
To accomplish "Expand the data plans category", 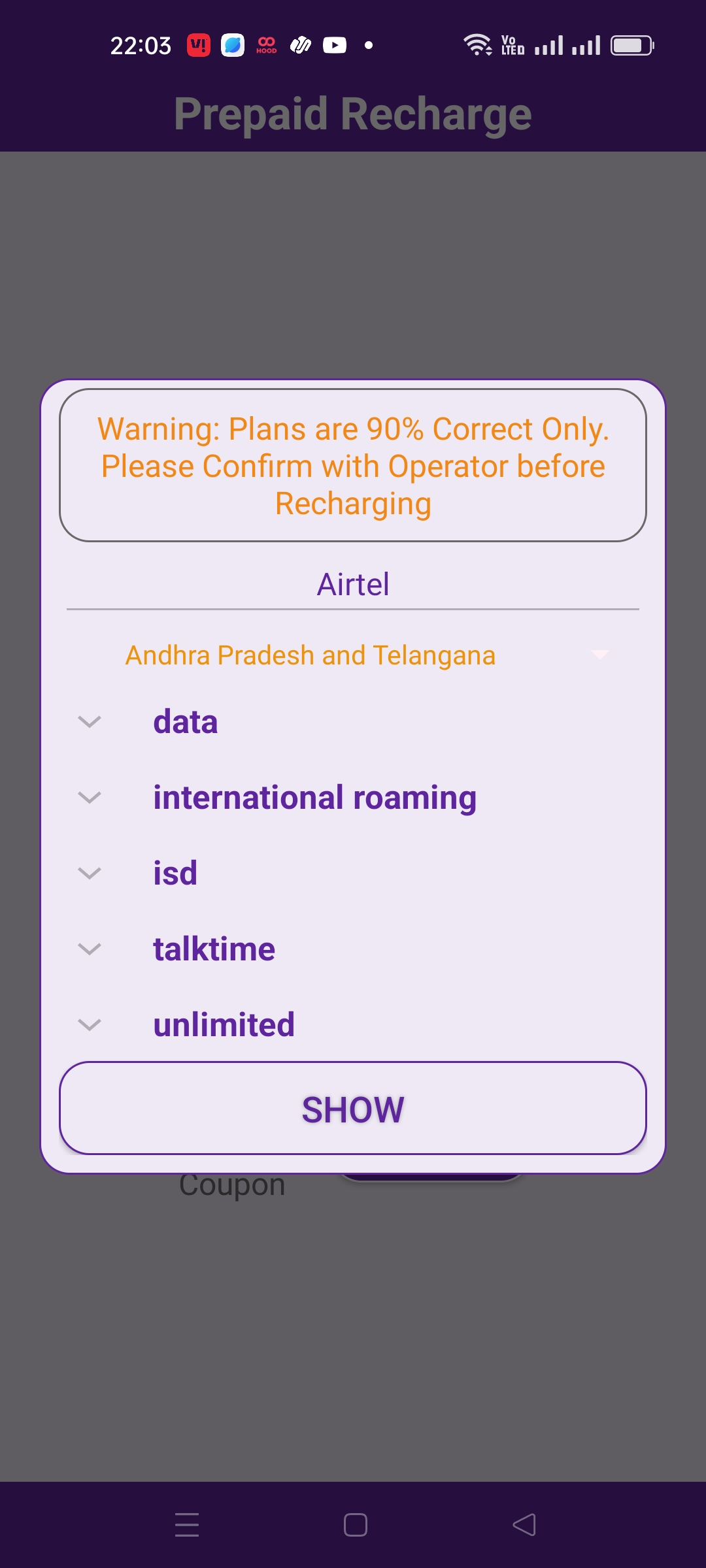I will [x=353, y=722].
